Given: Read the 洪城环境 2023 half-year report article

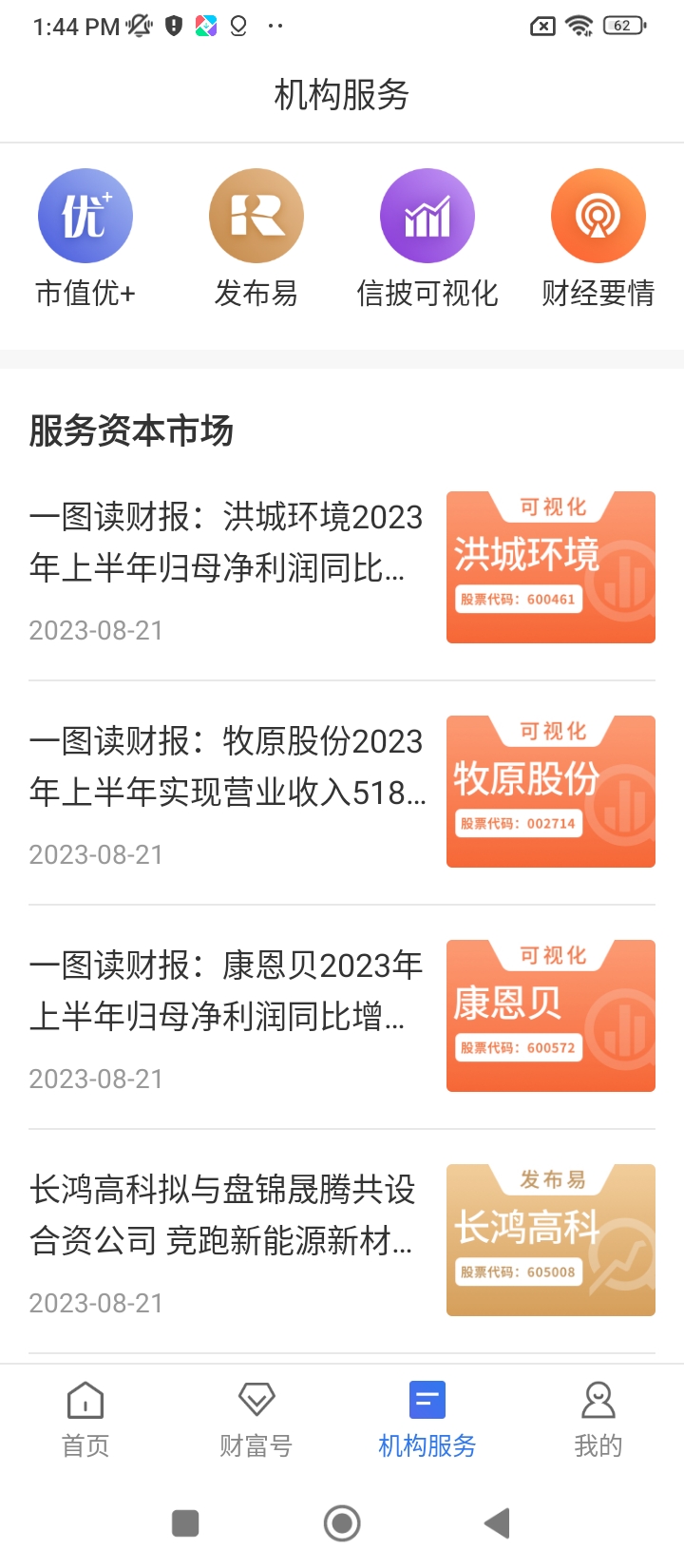Looking at the screenshot, I should pos(226,543).
